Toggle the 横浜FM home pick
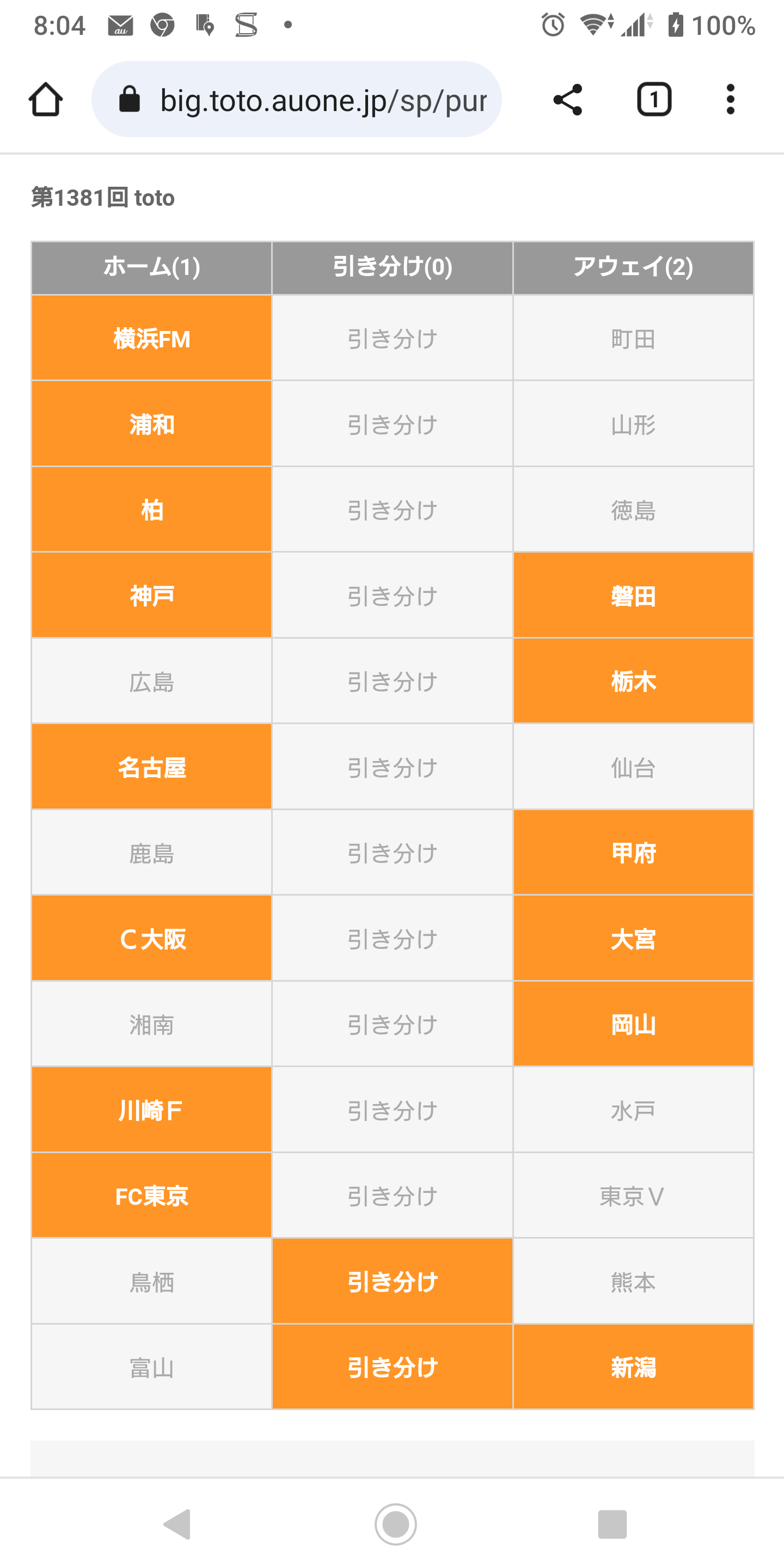 coord(151,339)
